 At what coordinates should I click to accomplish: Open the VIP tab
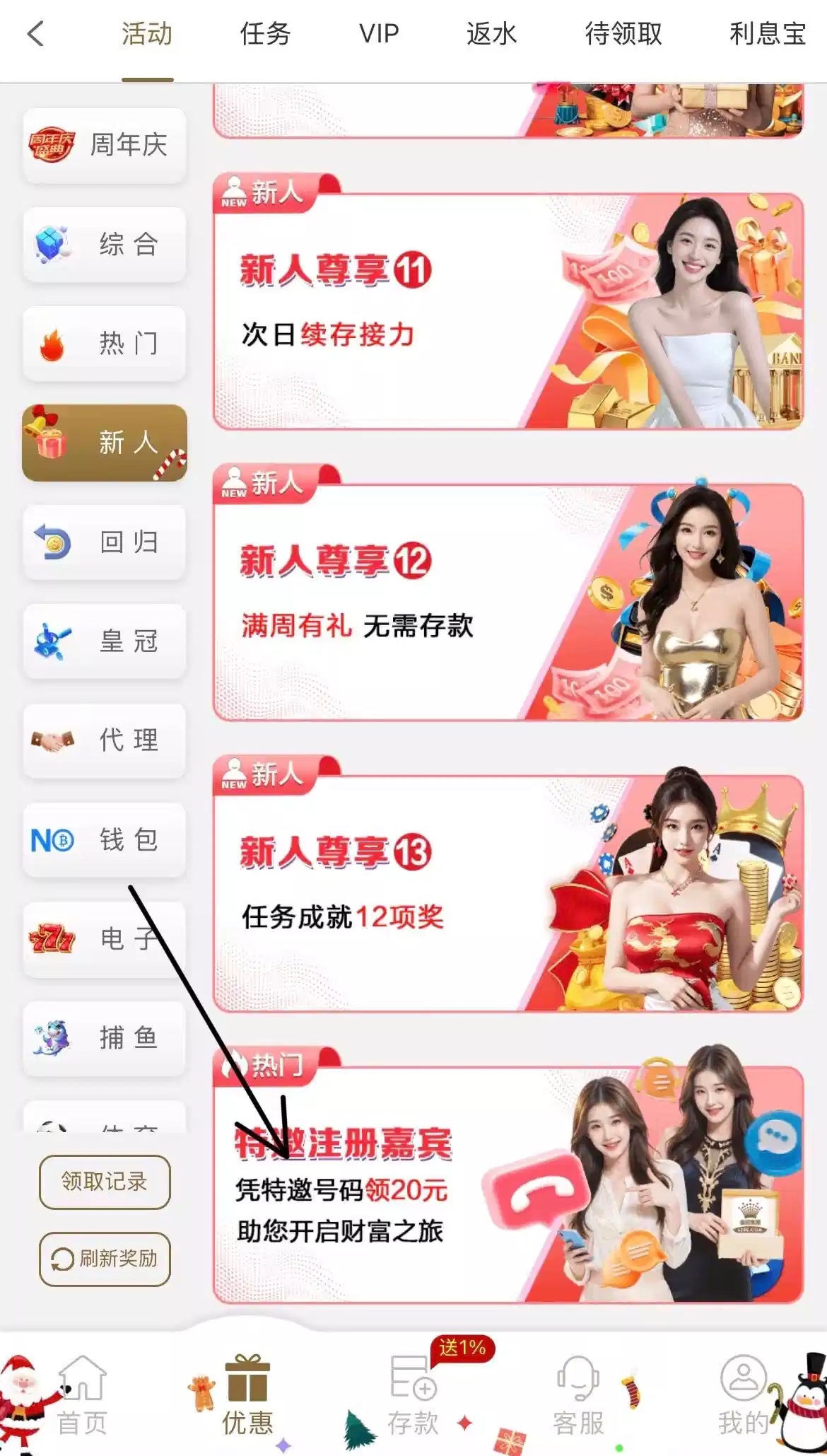pyautogui.click(x=379, y=33)
